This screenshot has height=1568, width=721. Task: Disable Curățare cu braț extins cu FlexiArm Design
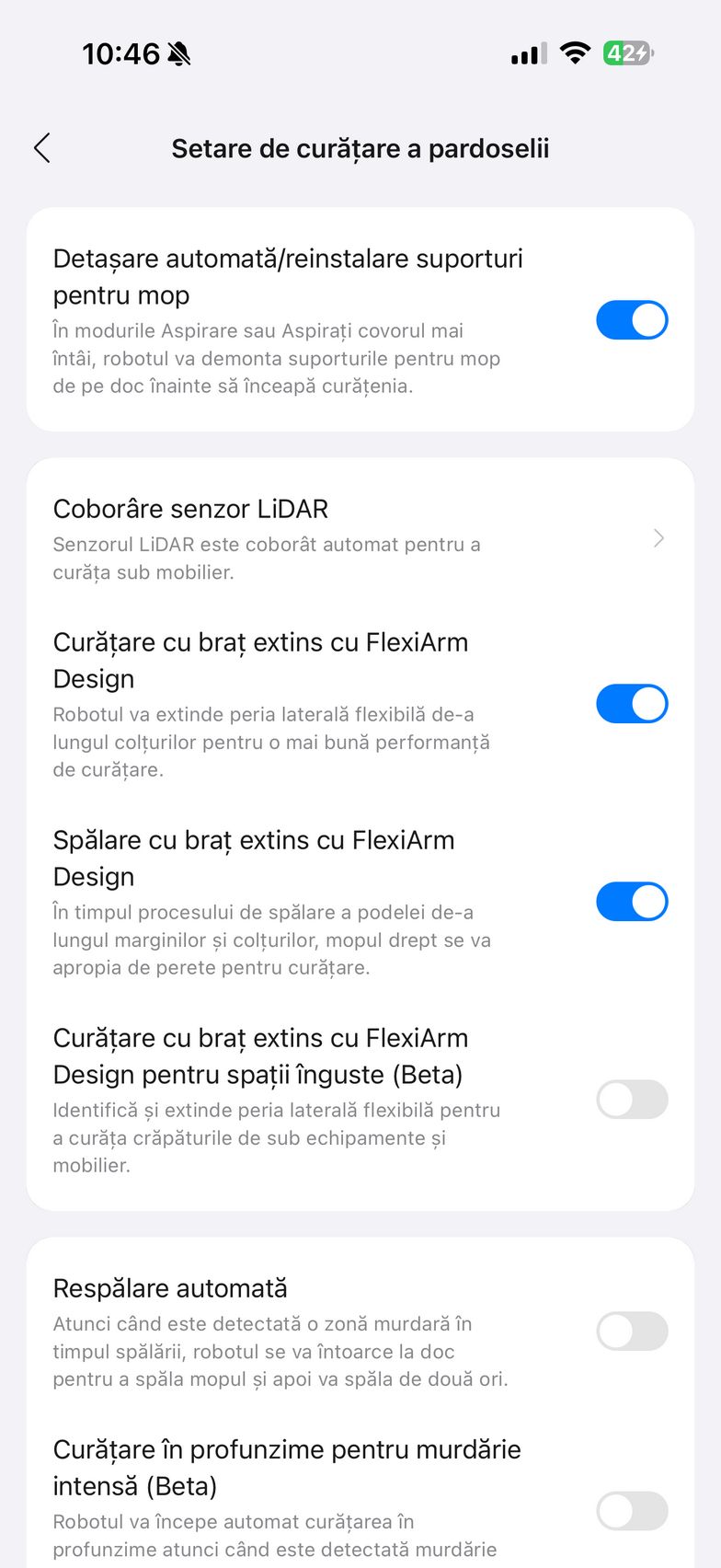(x=632, y=704)
